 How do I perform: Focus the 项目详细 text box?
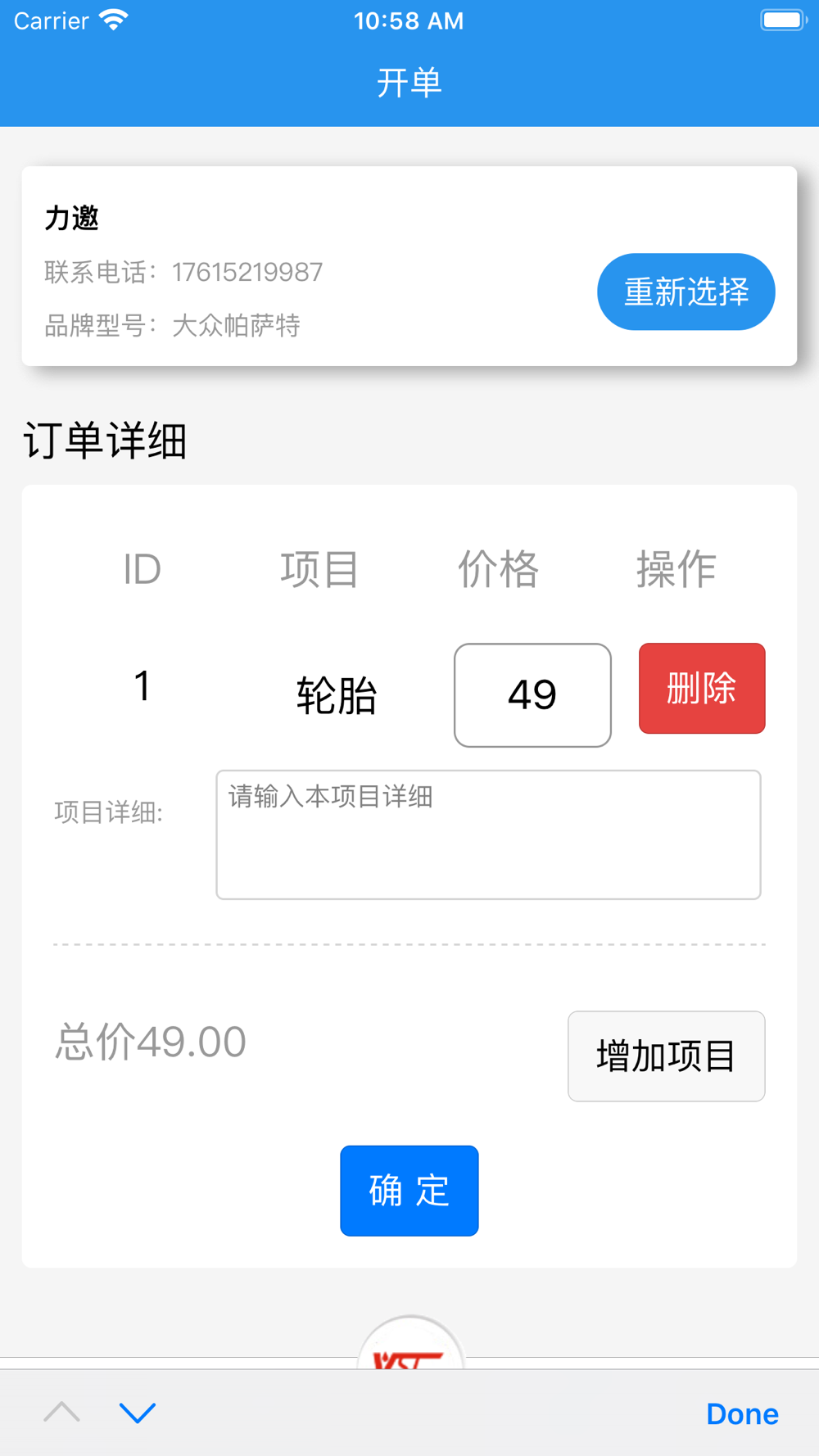488,834
